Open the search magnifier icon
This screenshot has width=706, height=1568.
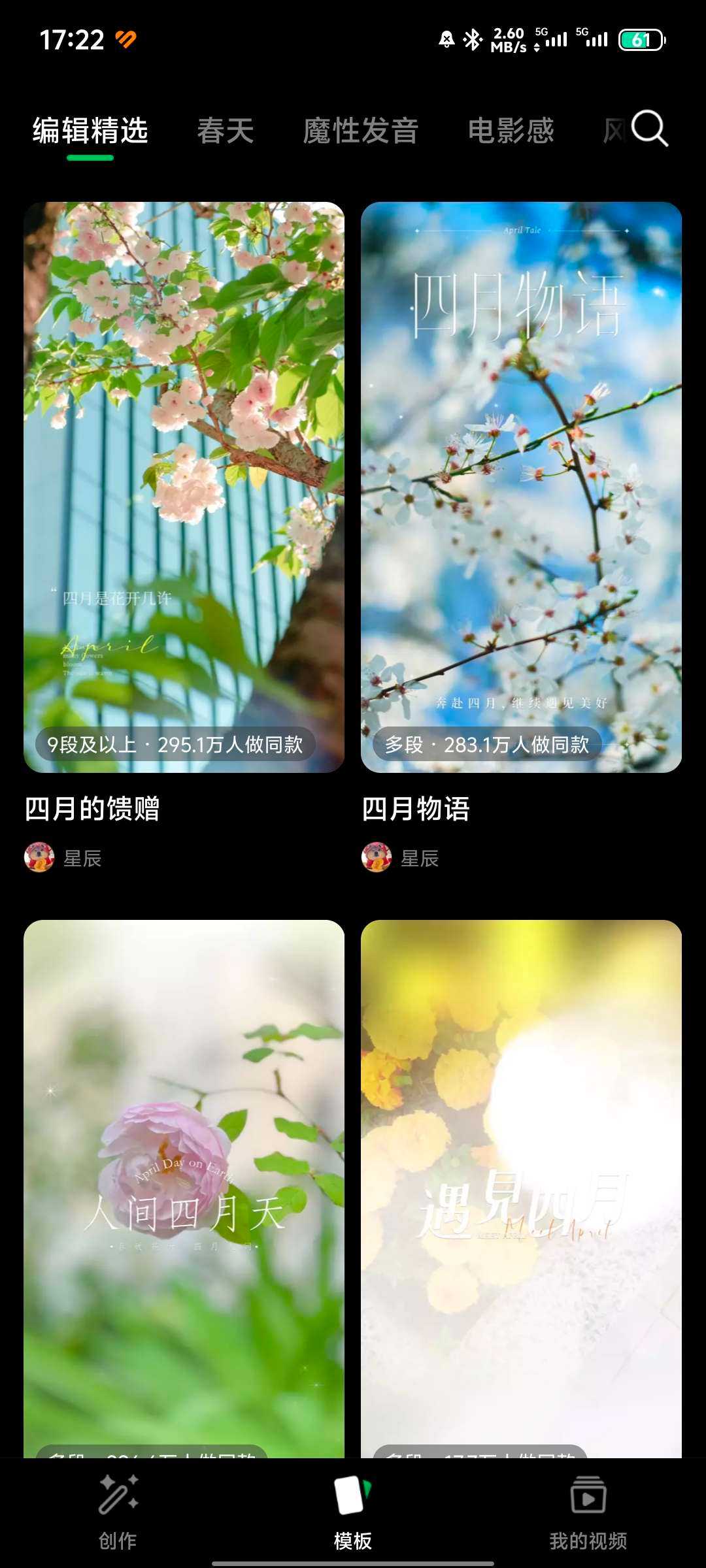click(x=650, y=129)
